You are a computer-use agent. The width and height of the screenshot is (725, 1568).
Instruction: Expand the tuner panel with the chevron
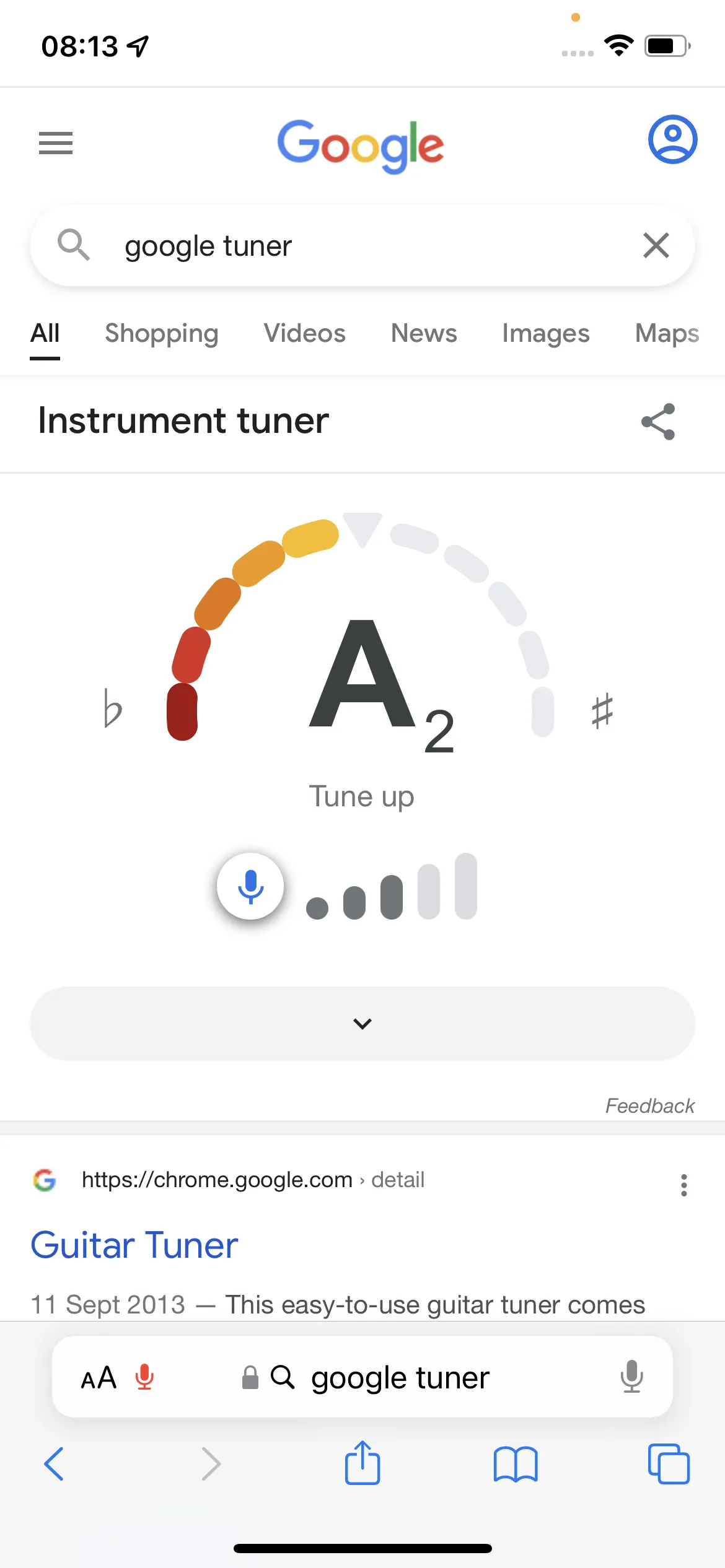click(362, 1024)
